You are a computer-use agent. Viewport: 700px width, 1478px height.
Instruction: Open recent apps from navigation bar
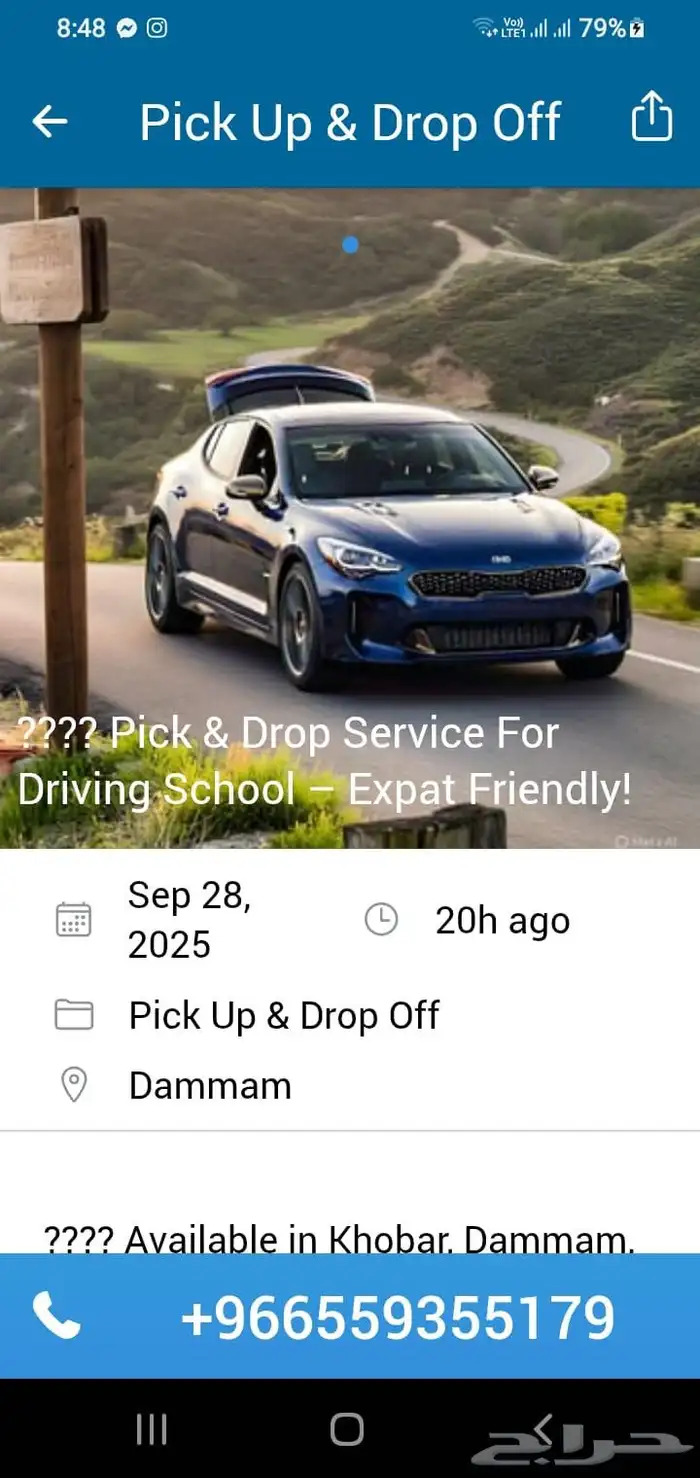[152, 1429]
